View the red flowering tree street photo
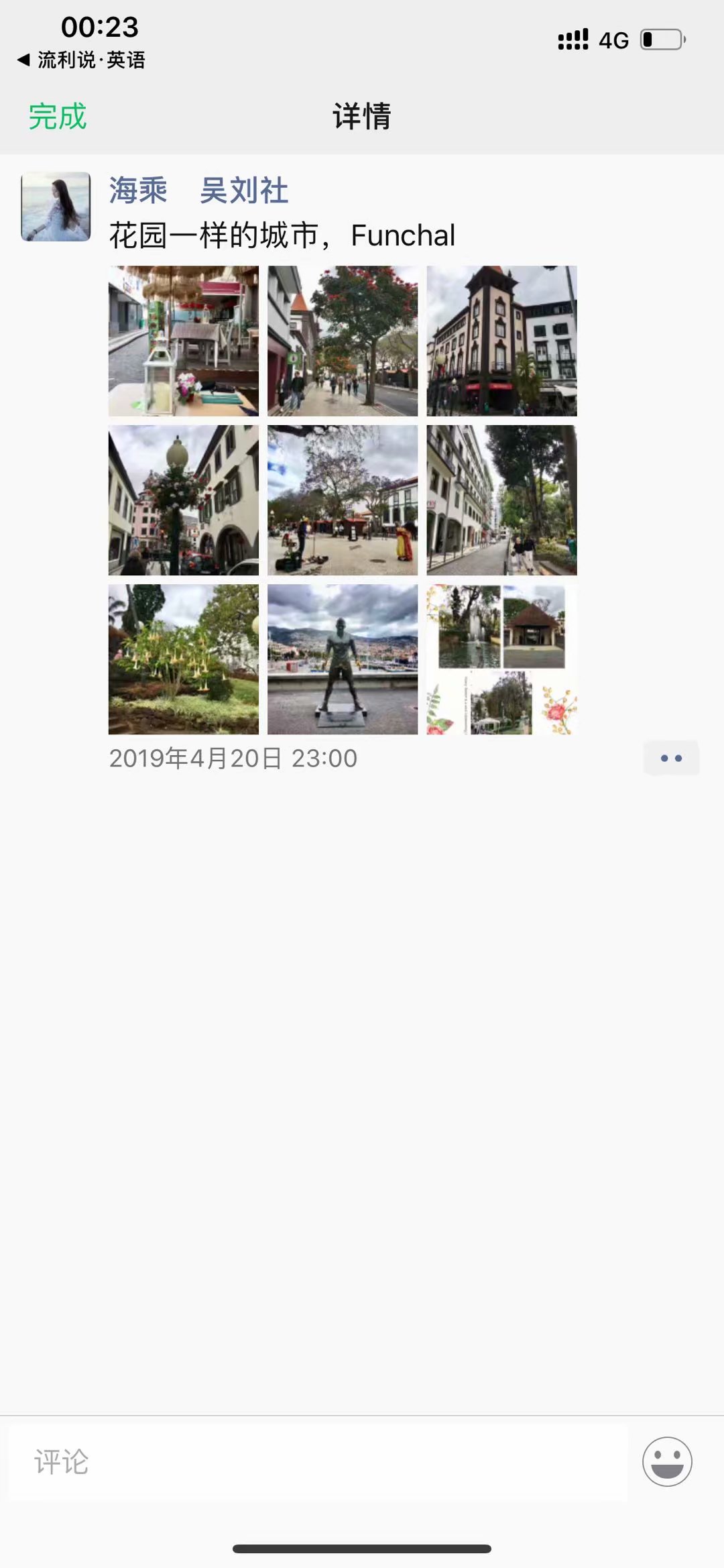 pos(343,341)
